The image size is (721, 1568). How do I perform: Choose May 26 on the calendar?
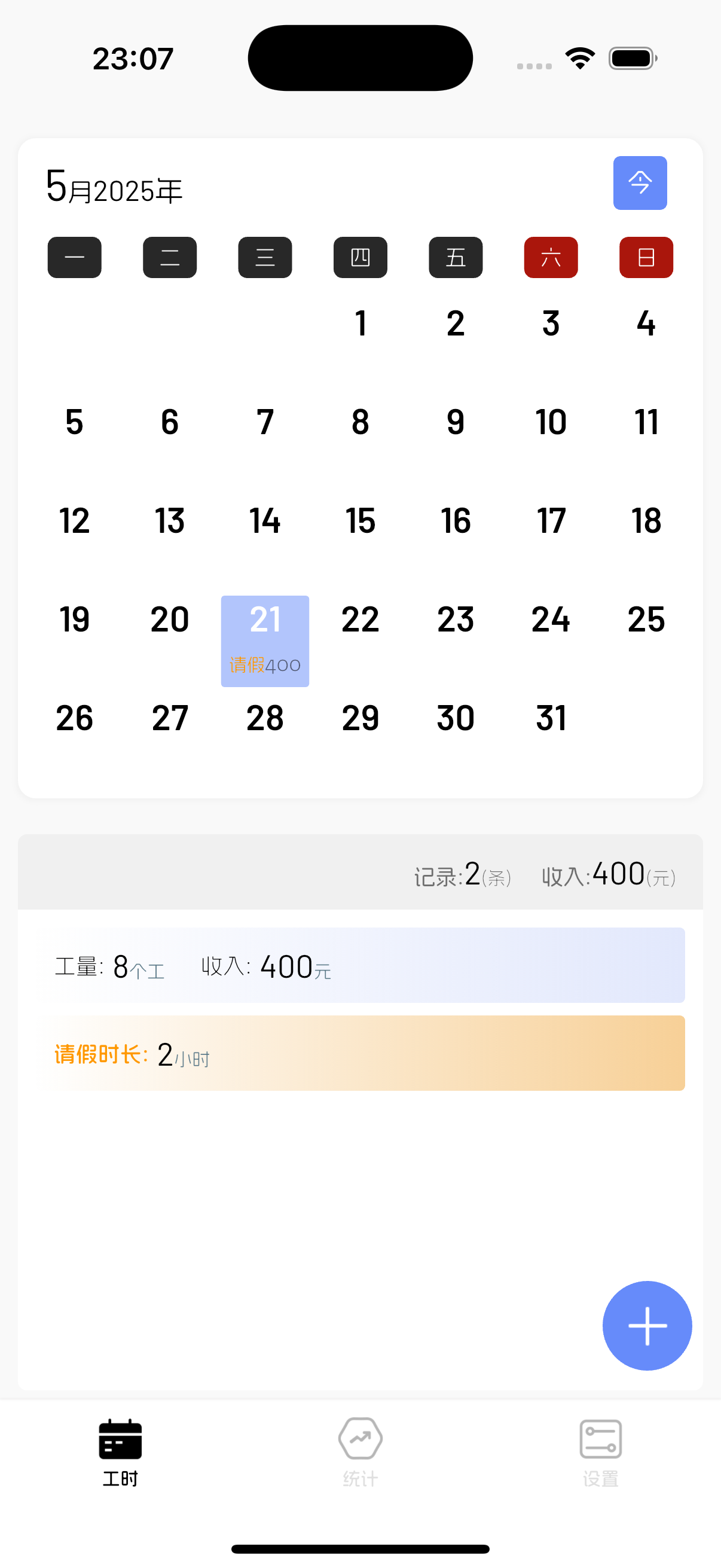[x=74, y=718]
